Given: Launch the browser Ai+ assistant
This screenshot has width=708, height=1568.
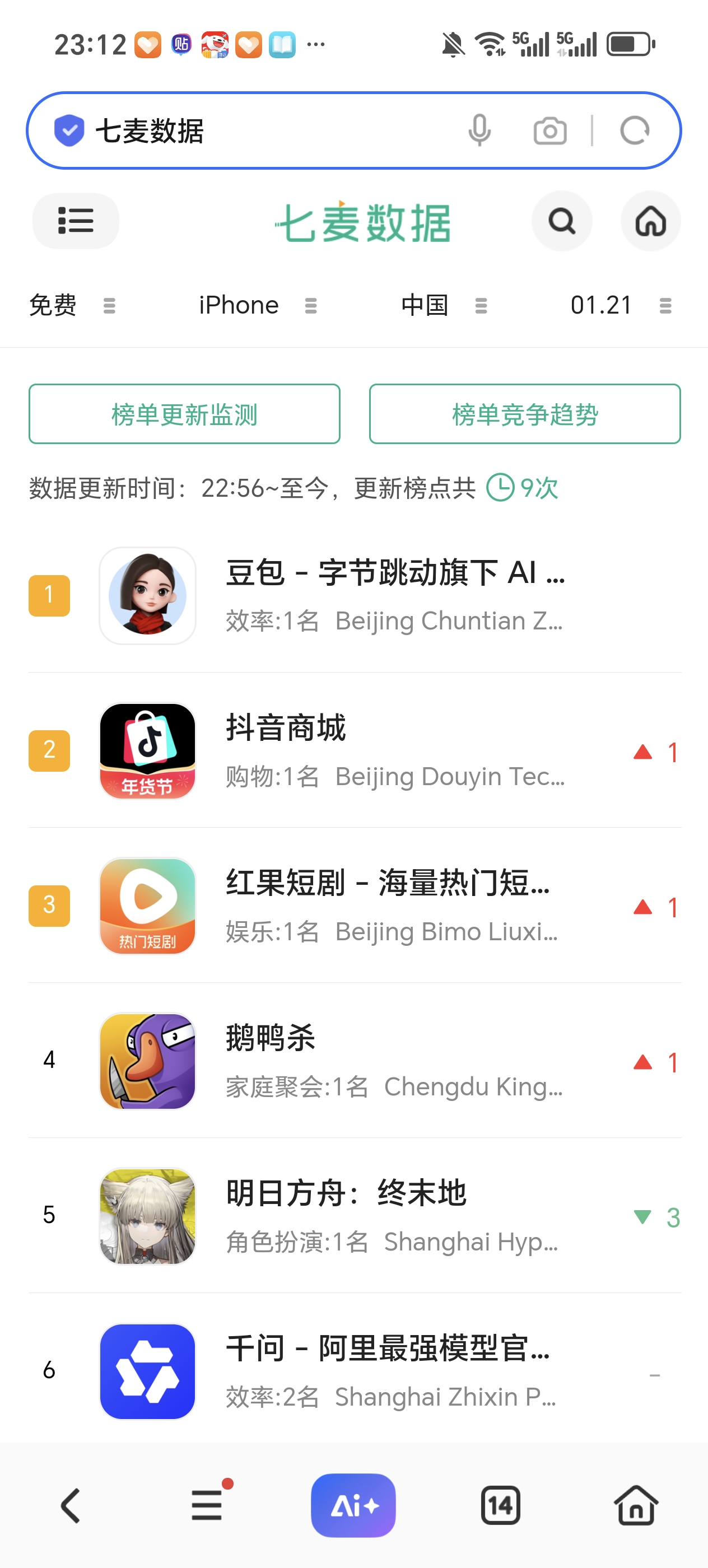Looking at the screenshot, I should point(353,1505).
